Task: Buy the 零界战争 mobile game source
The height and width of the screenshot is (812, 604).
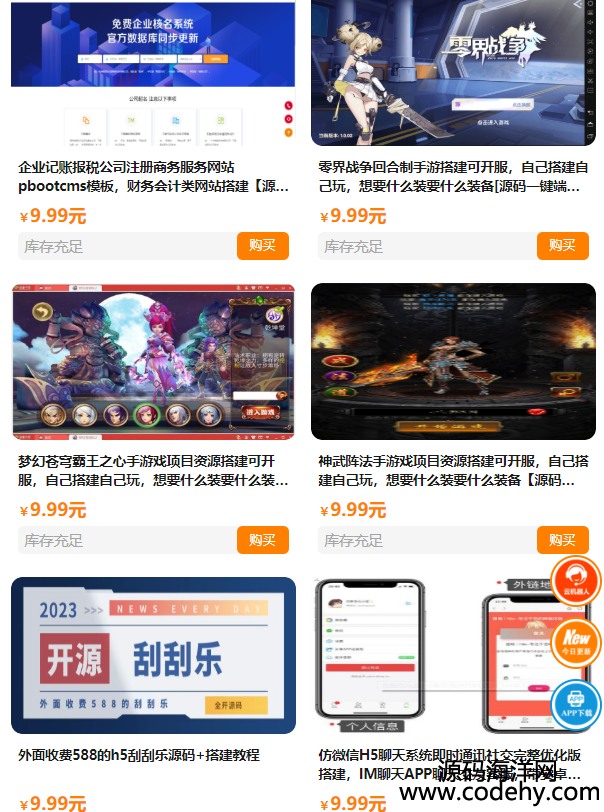Action: click(562, 246)
